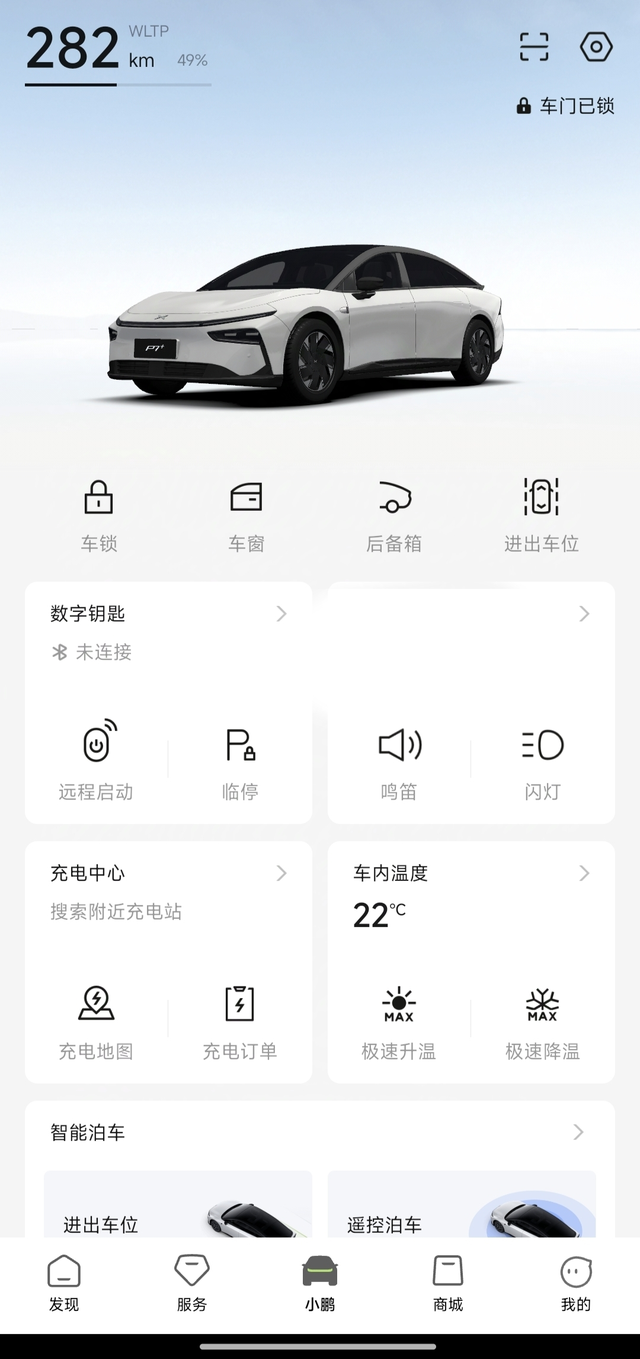Go to the 我的 profile tab

coord(576,1284)
